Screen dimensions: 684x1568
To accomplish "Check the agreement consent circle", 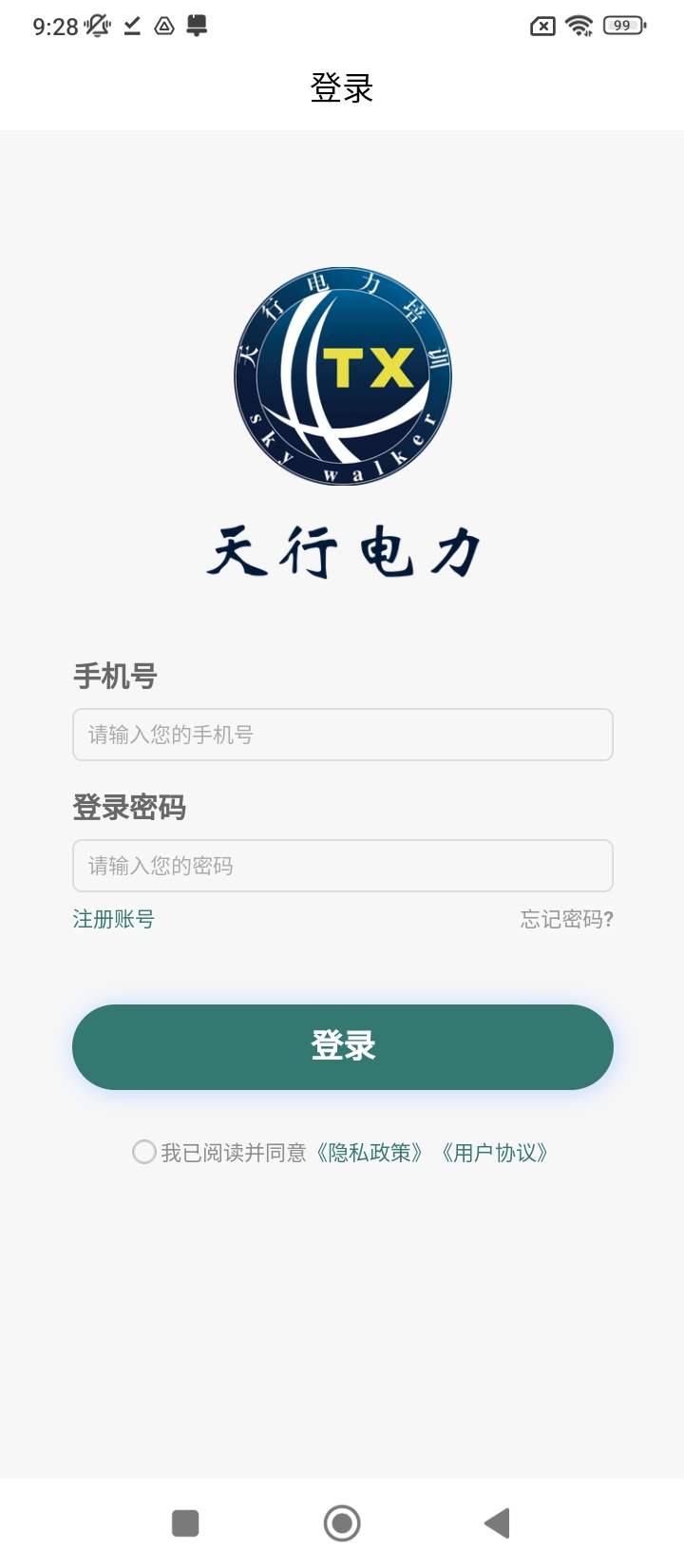I will click(x=144, y=1153).
